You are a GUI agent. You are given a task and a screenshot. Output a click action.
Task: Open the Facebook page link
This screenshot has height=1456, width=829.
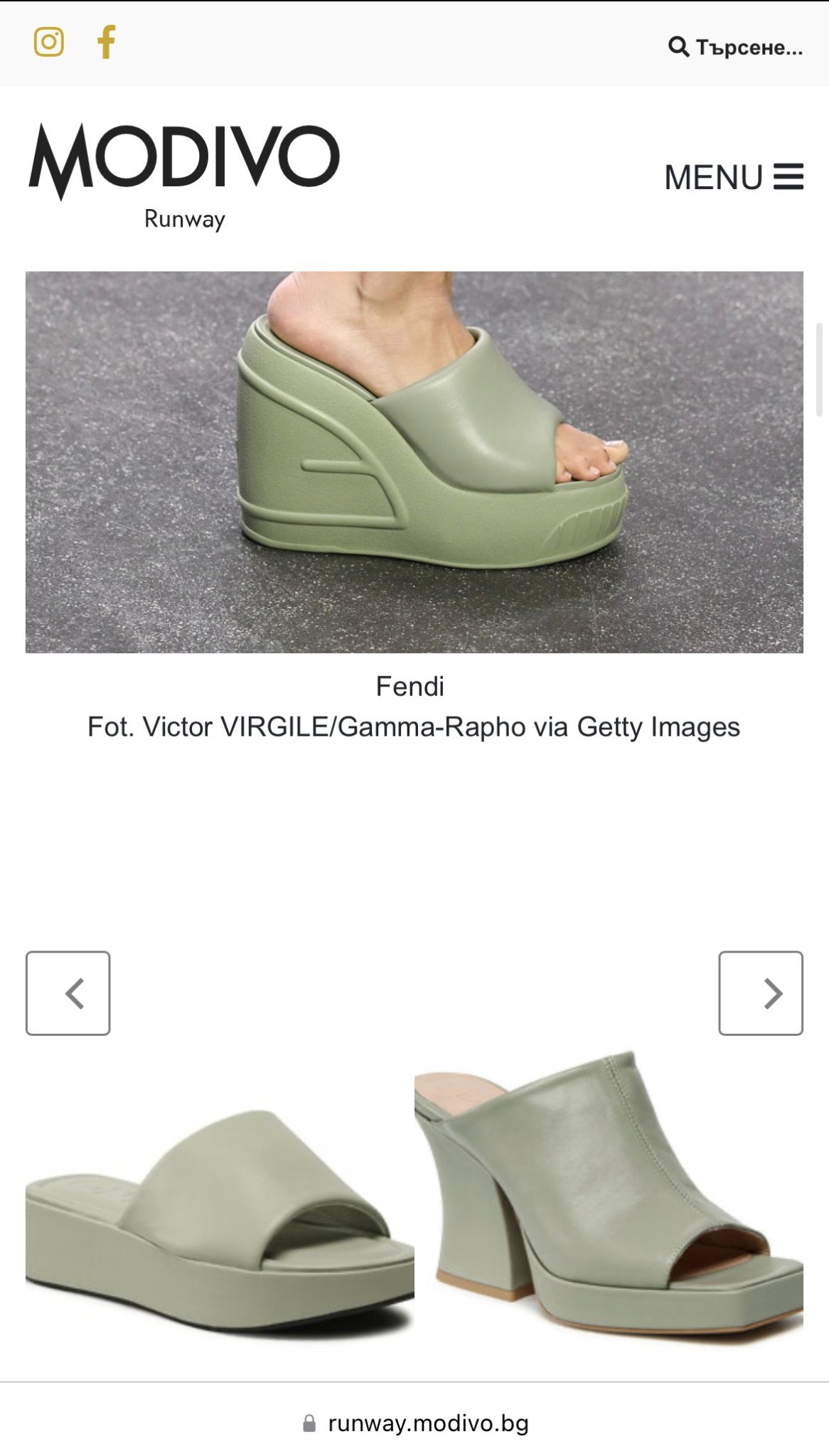click(x=107, y=42)
